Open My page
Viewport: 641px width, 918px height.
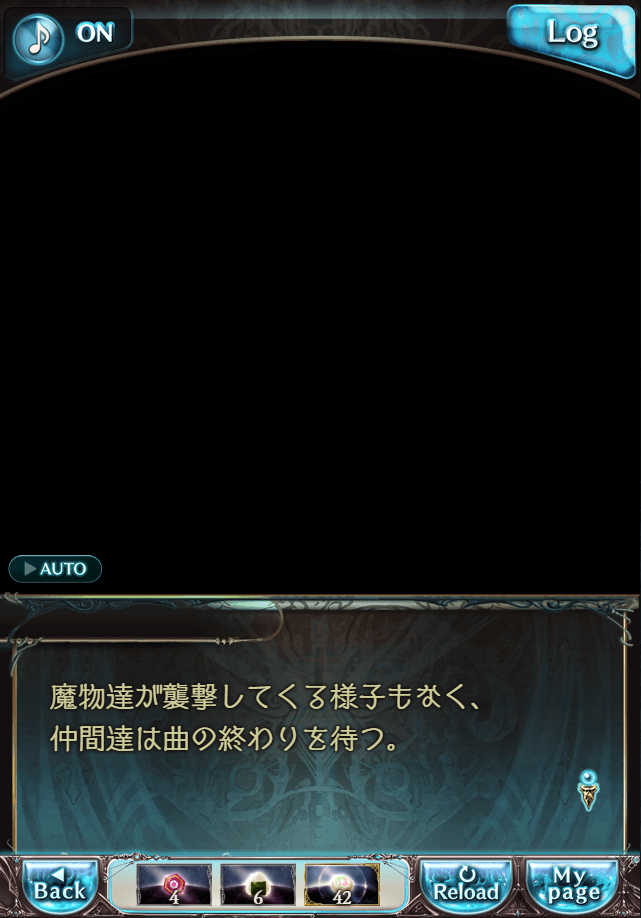click(x=572, y=885)
